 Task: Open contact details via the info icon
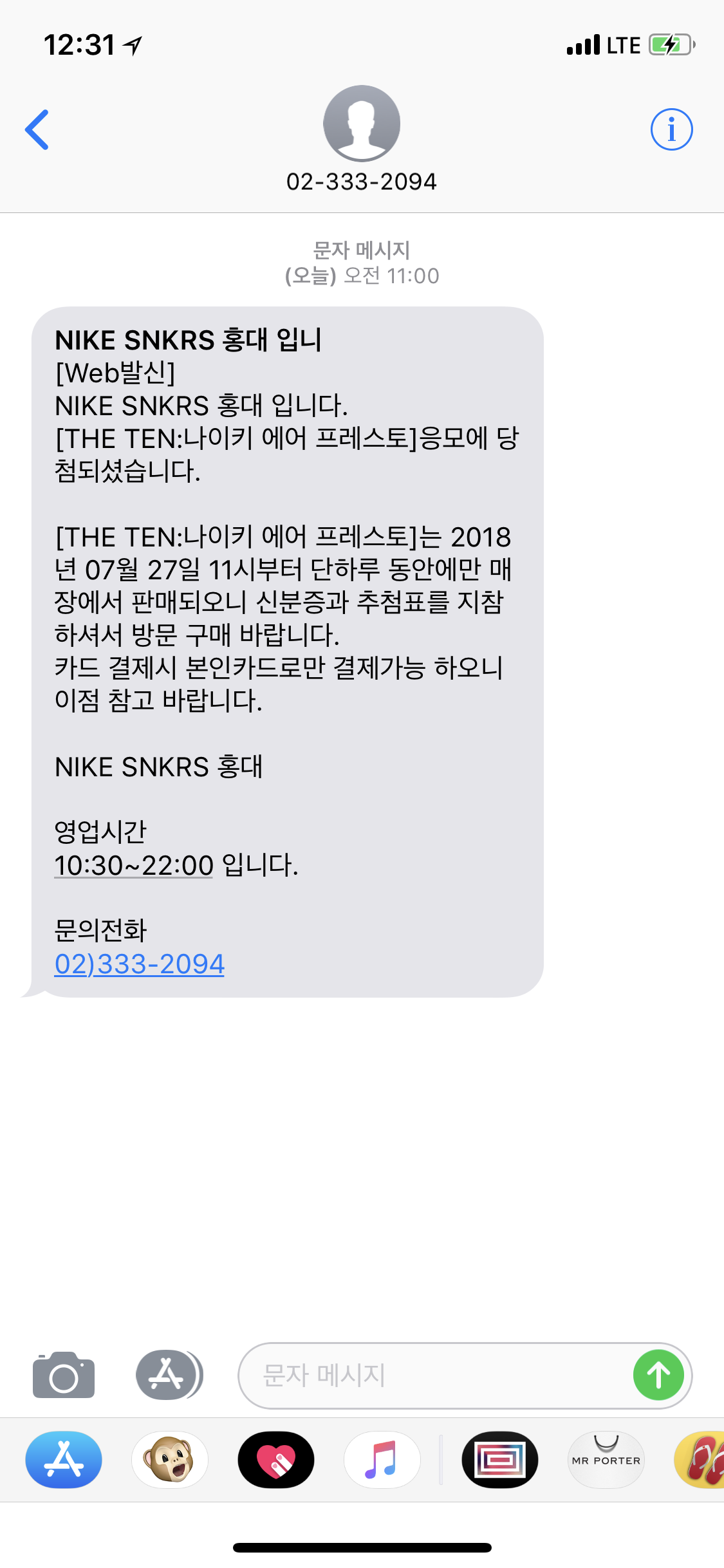click(671, 129)
